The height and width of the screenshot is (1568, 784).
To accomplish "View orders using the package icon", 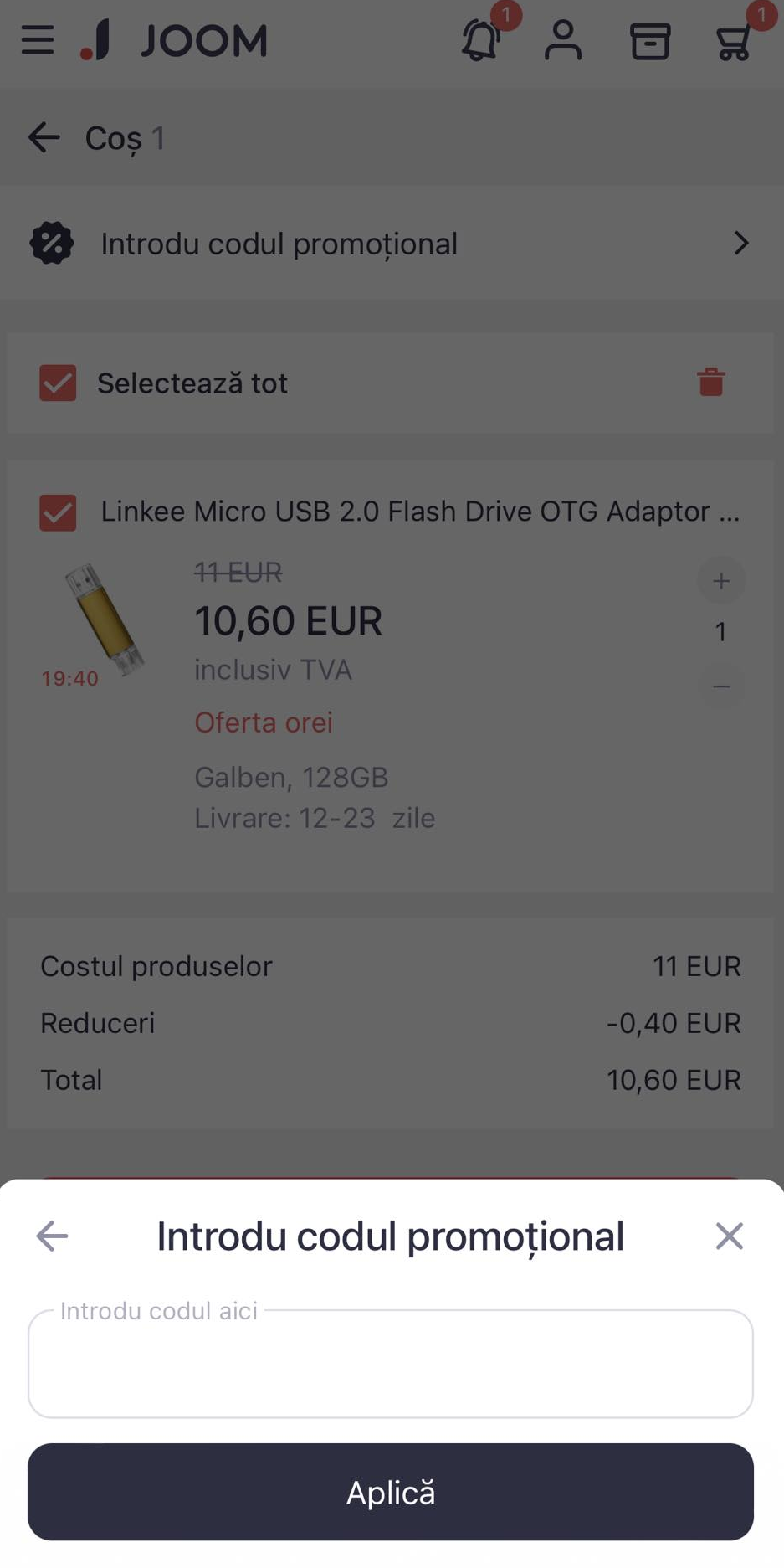I will tap(650, 40).
